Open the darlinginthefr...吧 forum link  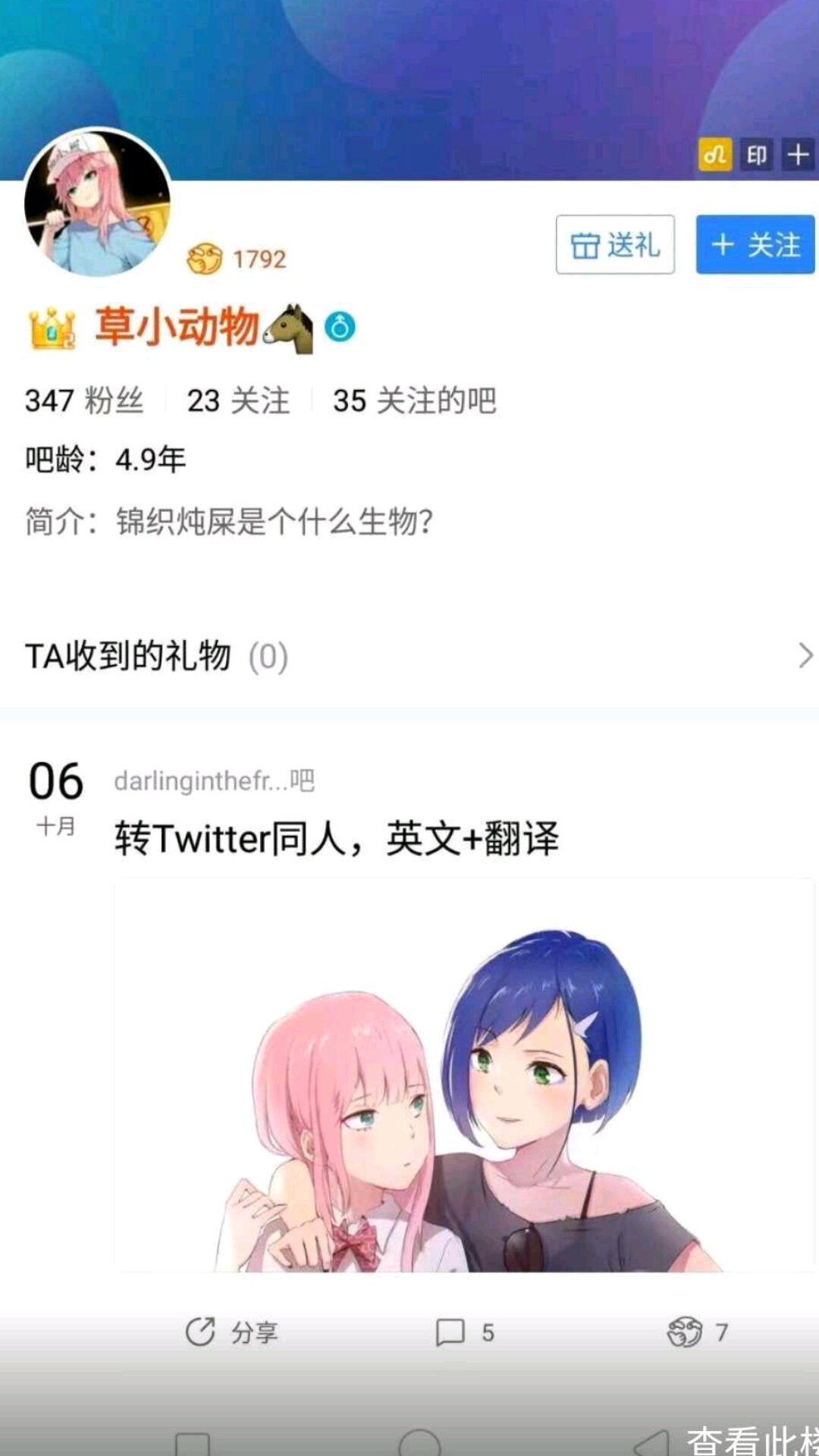coord(214,780)
